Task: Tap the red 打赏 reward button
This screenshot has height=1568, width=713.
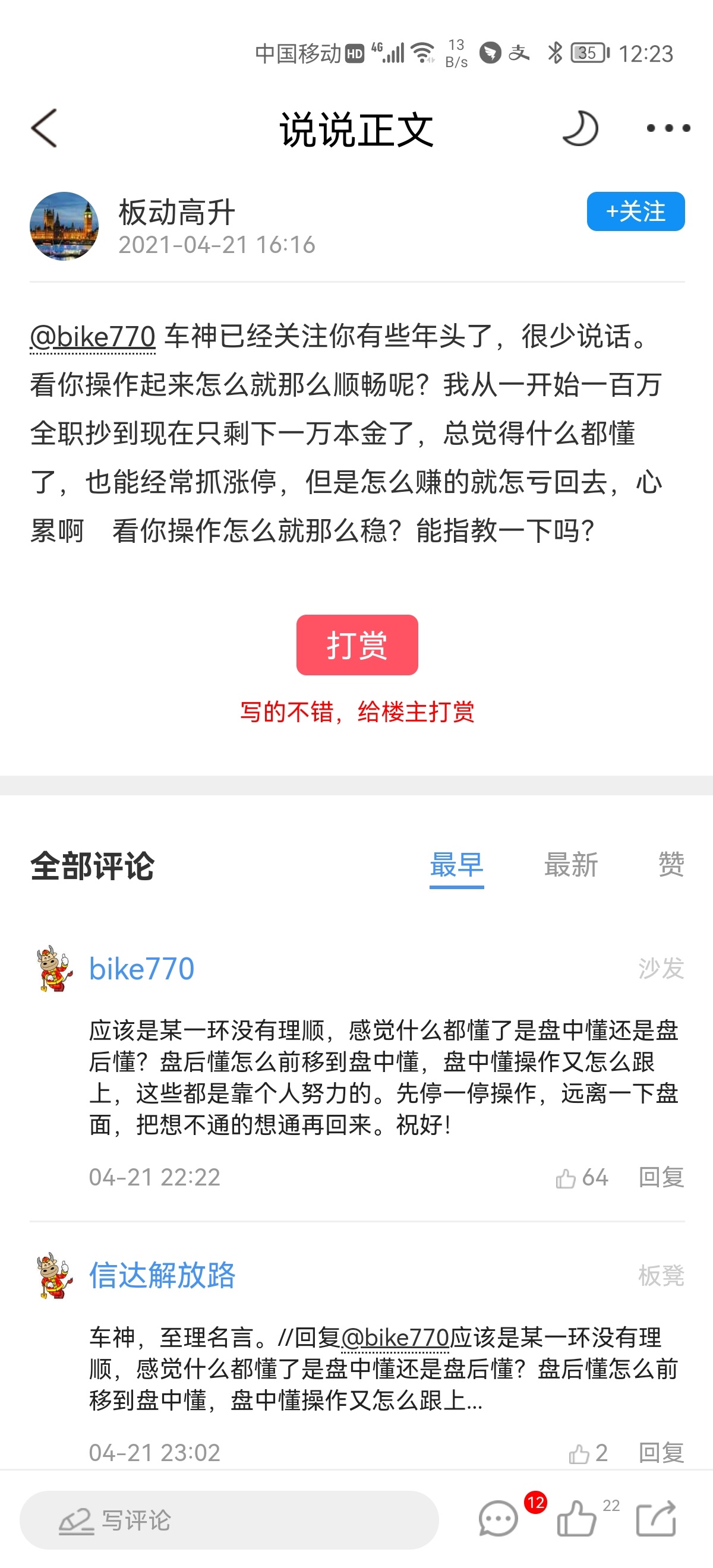Action: coord(357,644)
